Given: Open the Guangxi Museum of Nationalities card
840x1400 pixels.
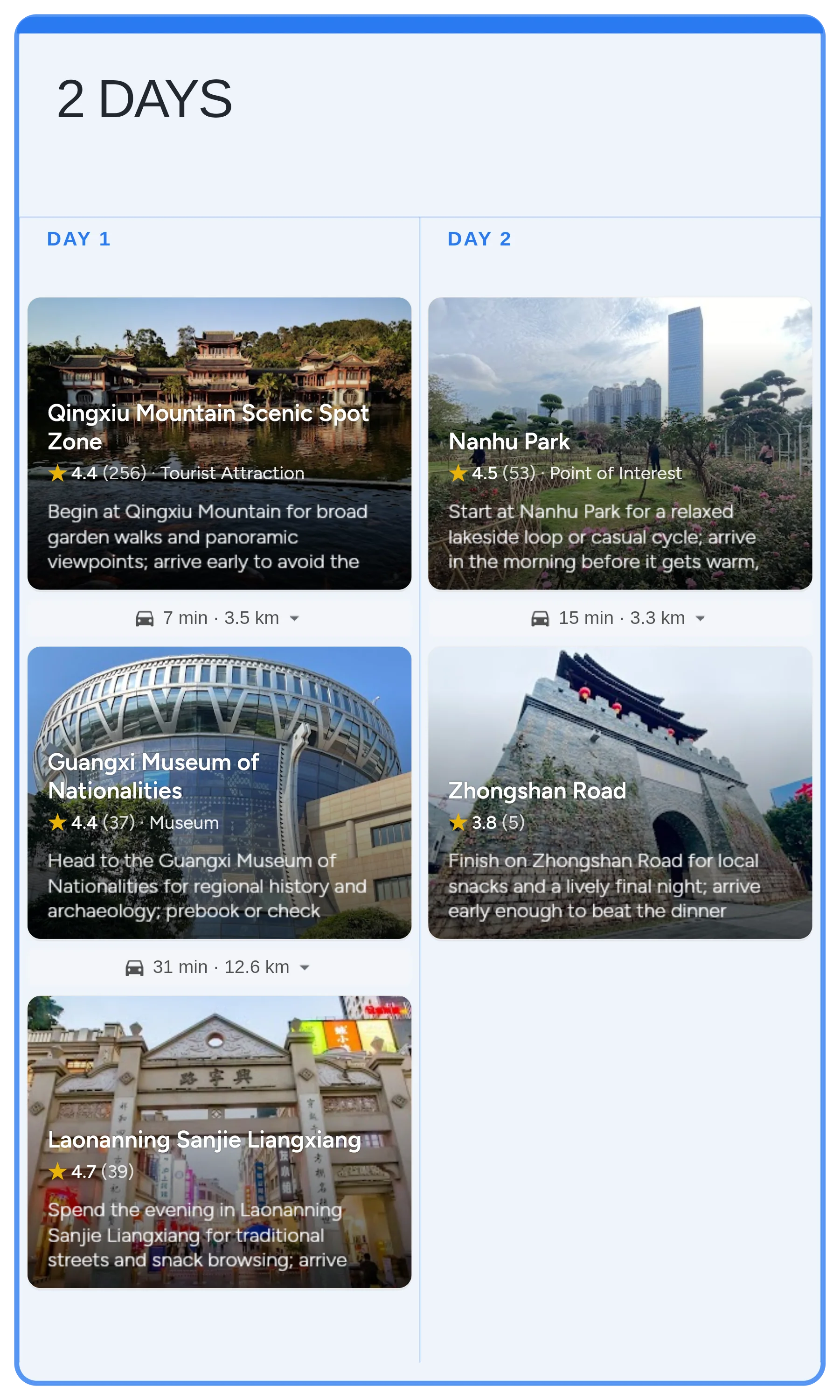Looking at the screenshot, I should [x=219, y=792].
